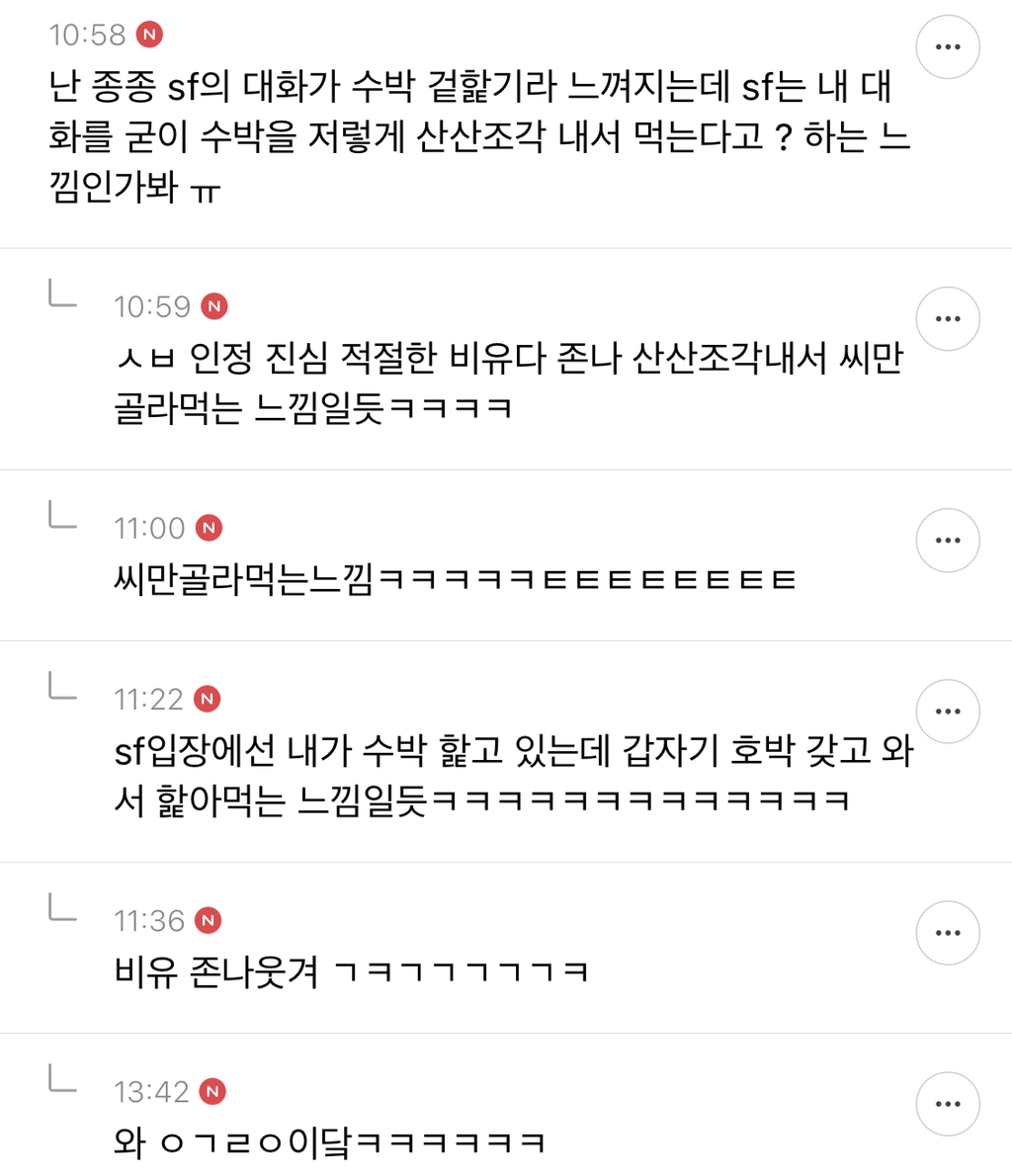
Task: Open the three-dot dropdown on the 11:36 reply
Action: click(x=947, y=932)
